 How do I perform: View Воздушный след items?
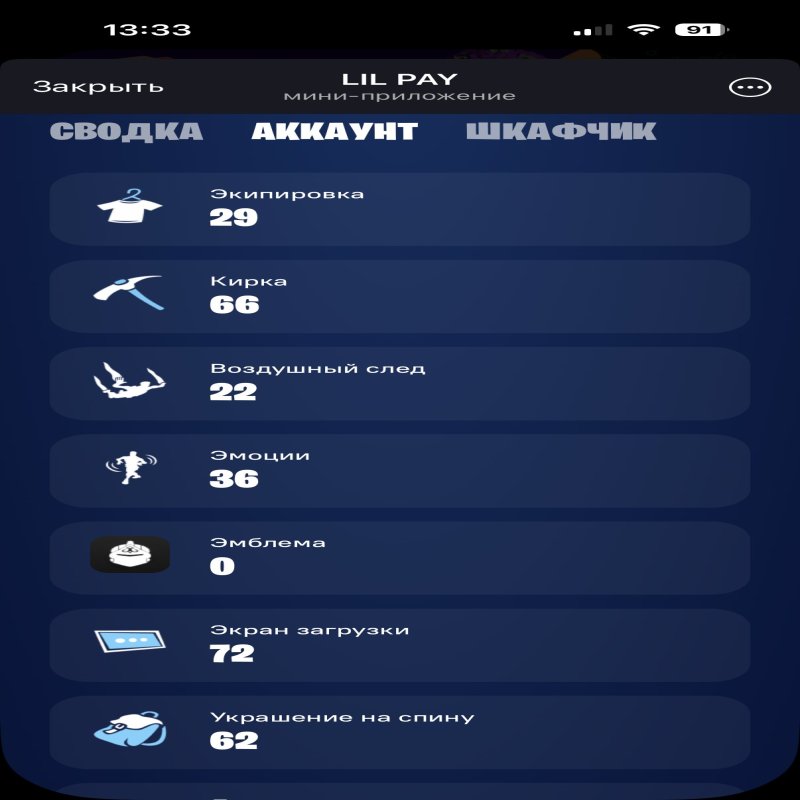399,383
